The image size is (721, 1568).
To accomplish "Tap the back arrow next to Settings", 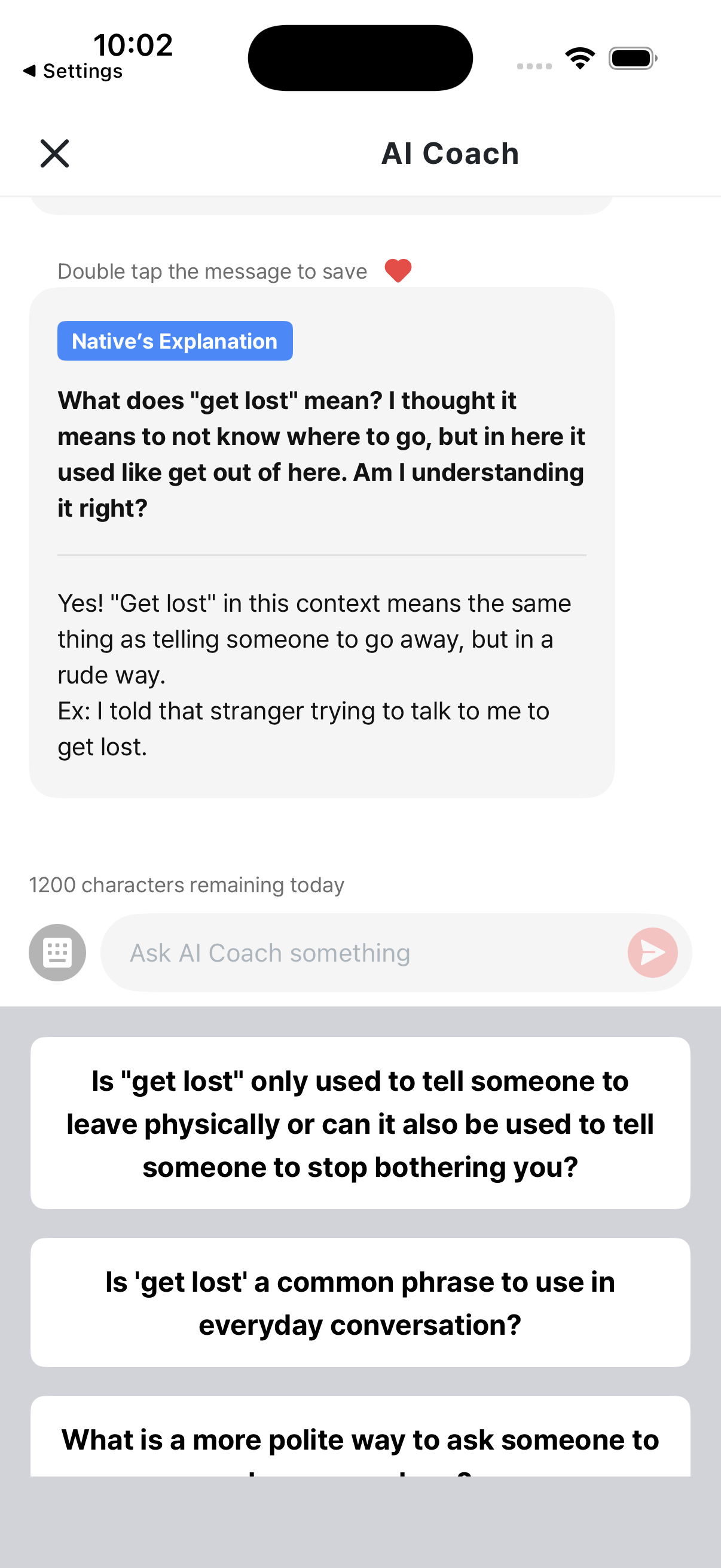I will tap(29, 71).
